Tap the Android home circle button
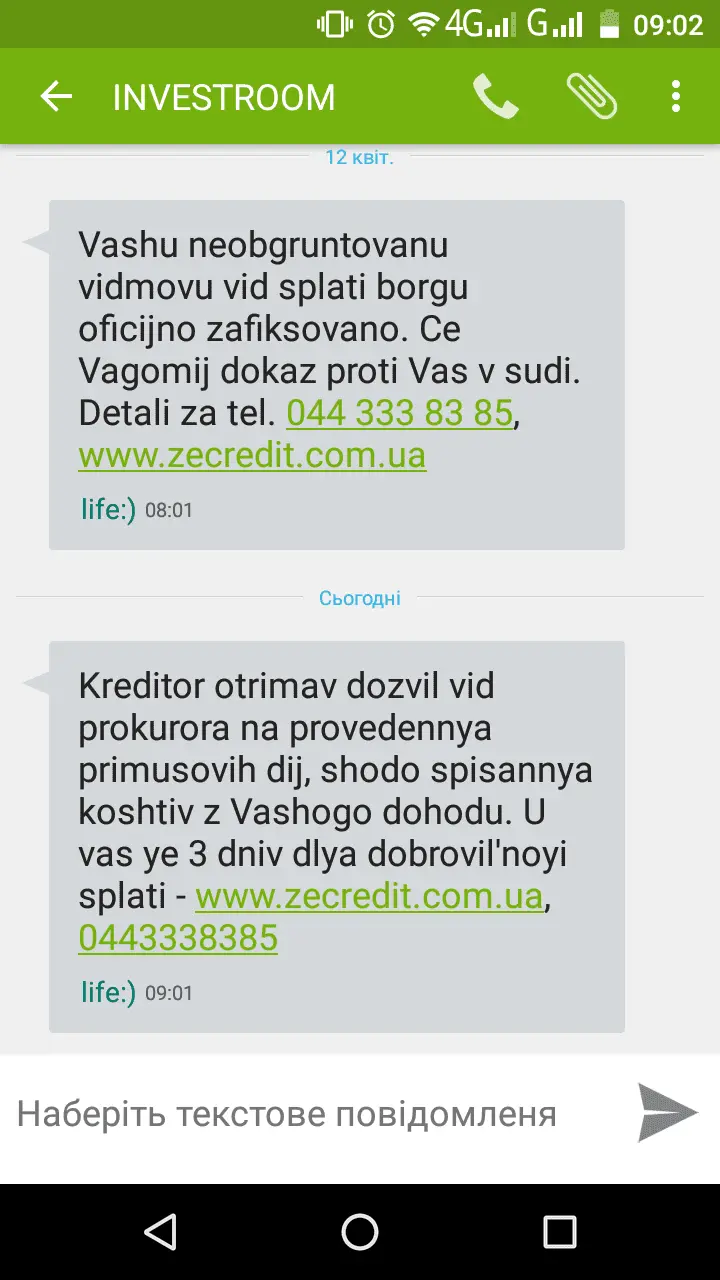This screenshot has width=720, height=1280. [x=359, y=1232]
